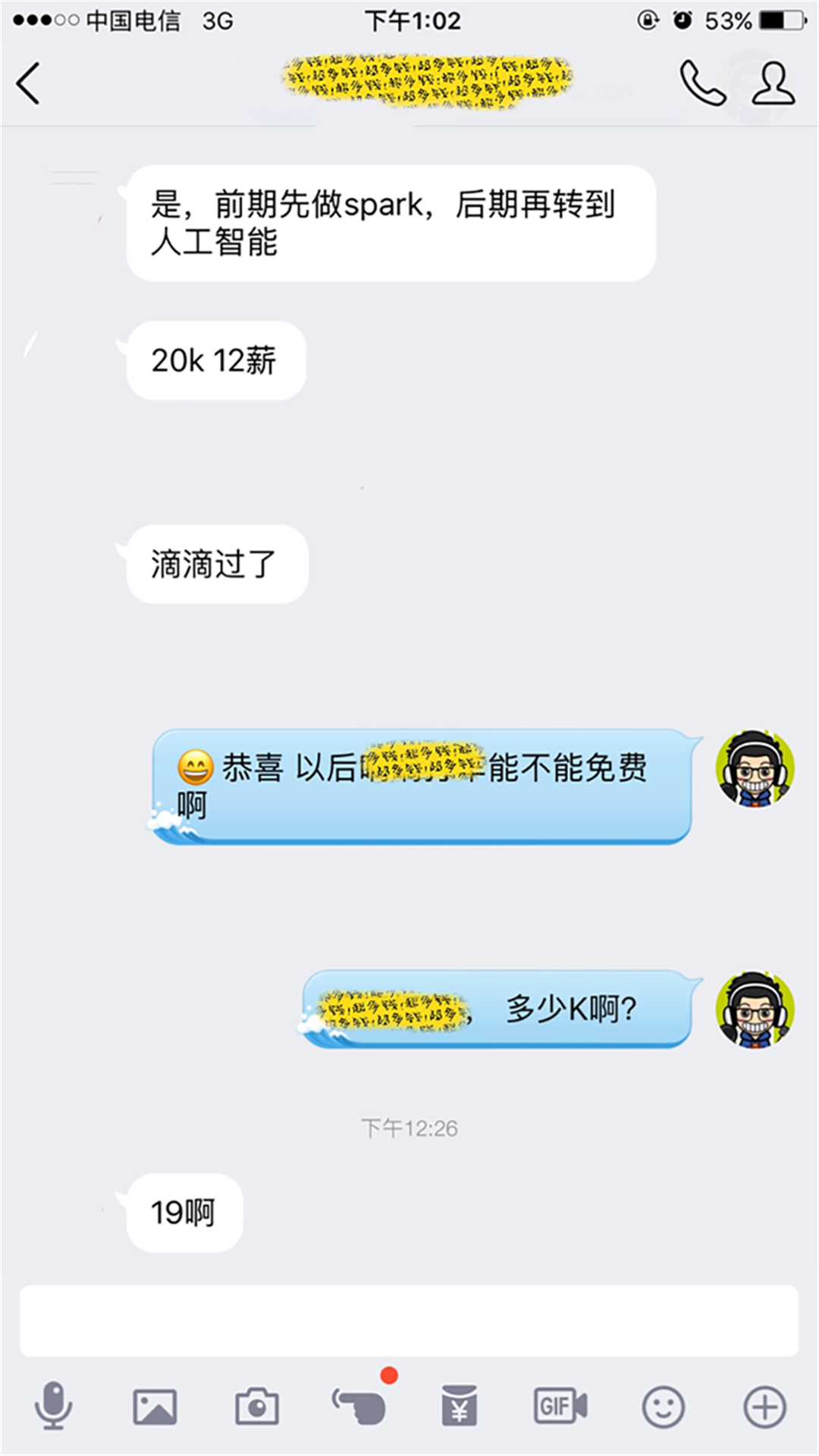Image resolution: width=819 pixels, height=1456 pixels.
Task: Start a voice call with this contact
Action: click(x=702, y=83)
